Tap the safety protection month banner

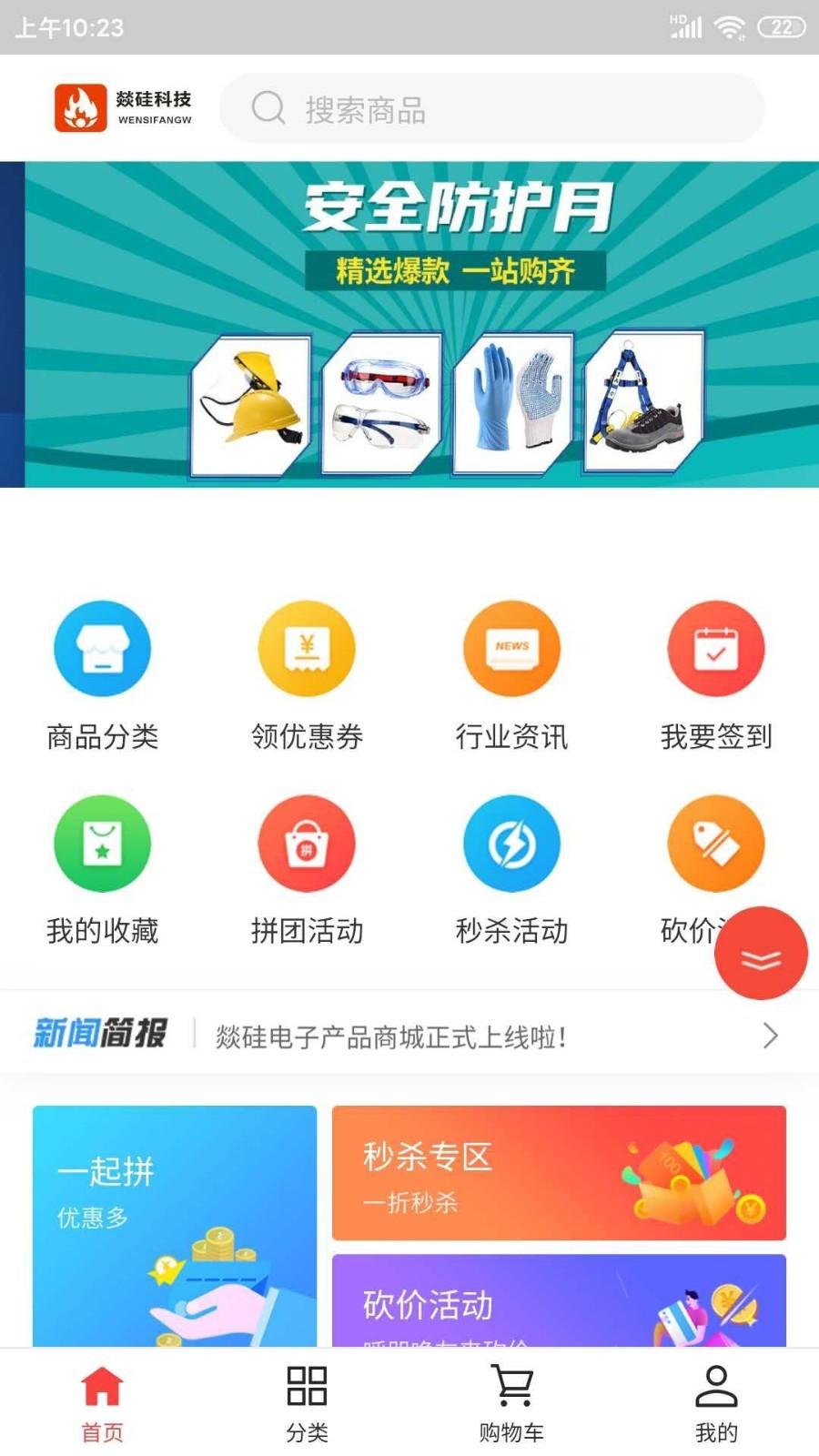click(x=409, y=323)
